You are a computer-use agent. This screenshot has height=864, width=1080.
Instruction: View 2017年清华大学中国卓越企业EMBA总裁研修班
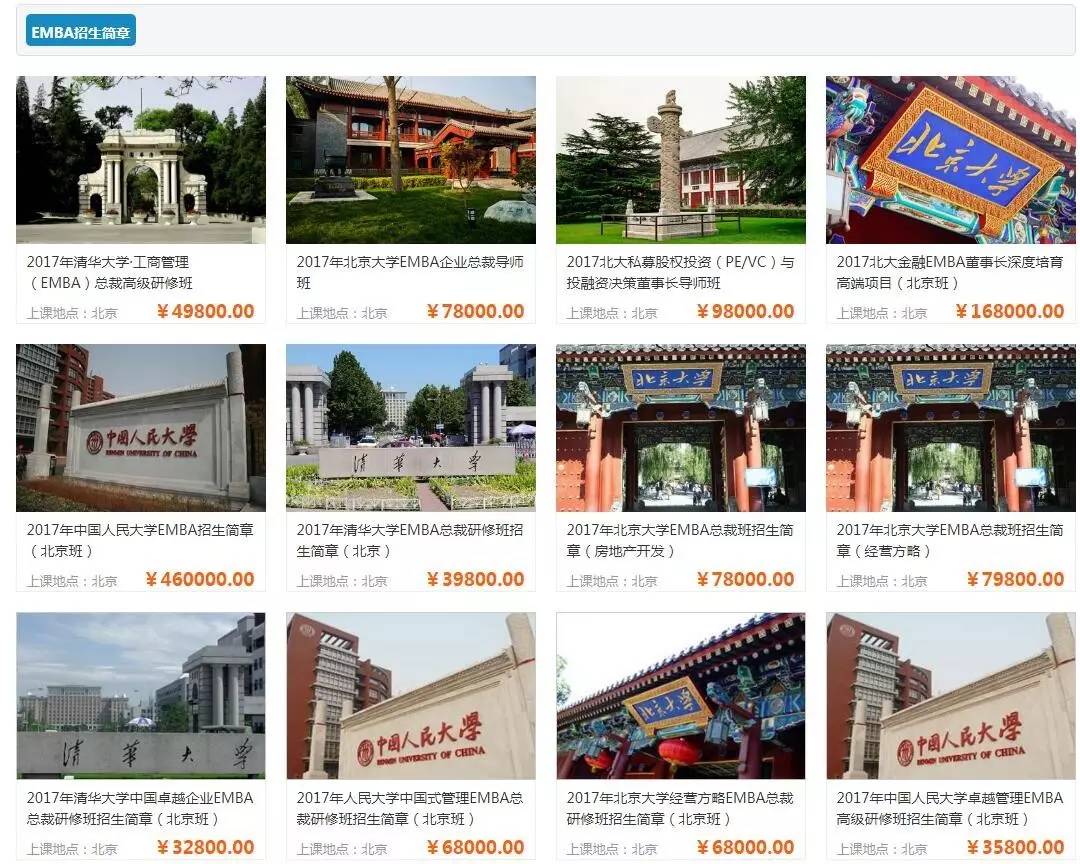pyautogui.click(x=140, y=808)
